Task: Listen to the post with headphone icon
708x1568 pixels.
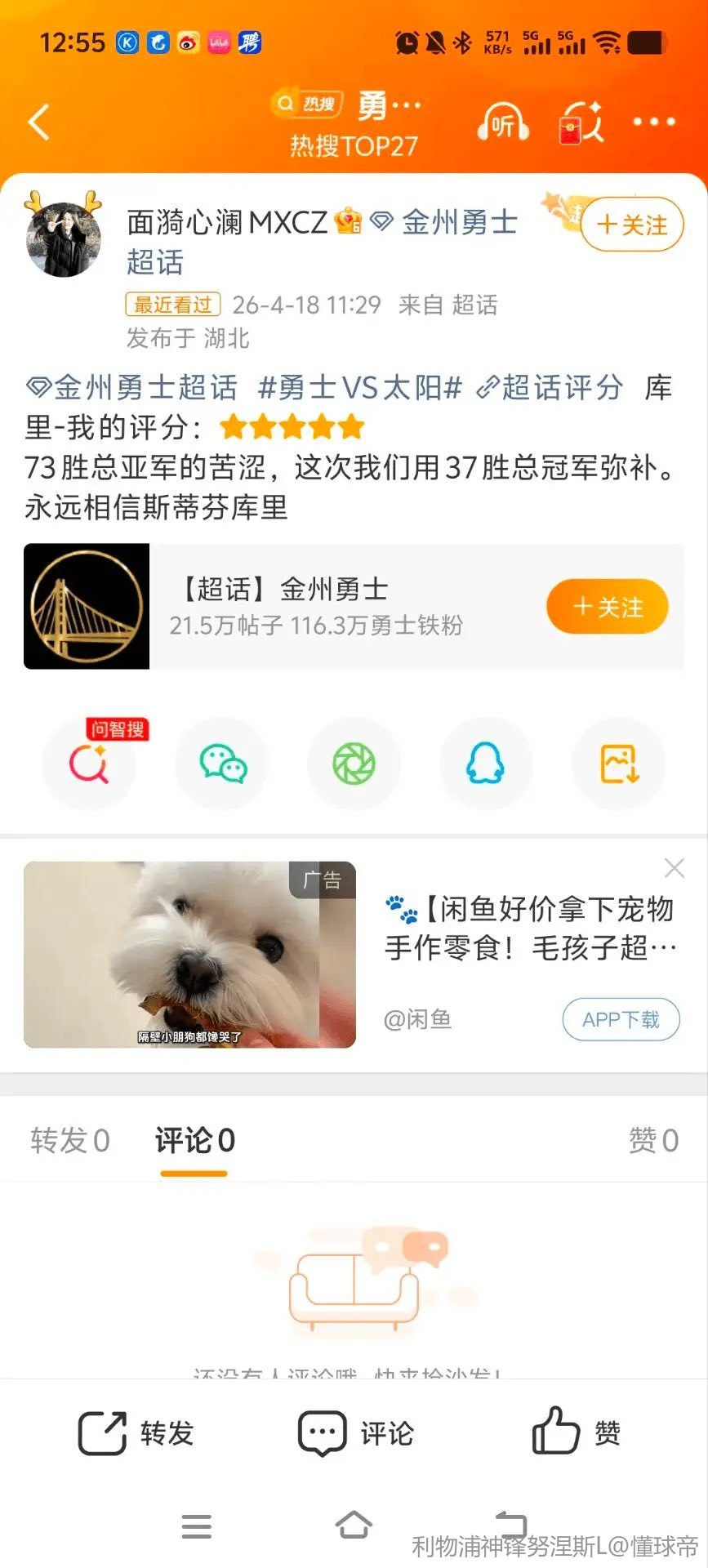Action: click(x=502, y=123)
